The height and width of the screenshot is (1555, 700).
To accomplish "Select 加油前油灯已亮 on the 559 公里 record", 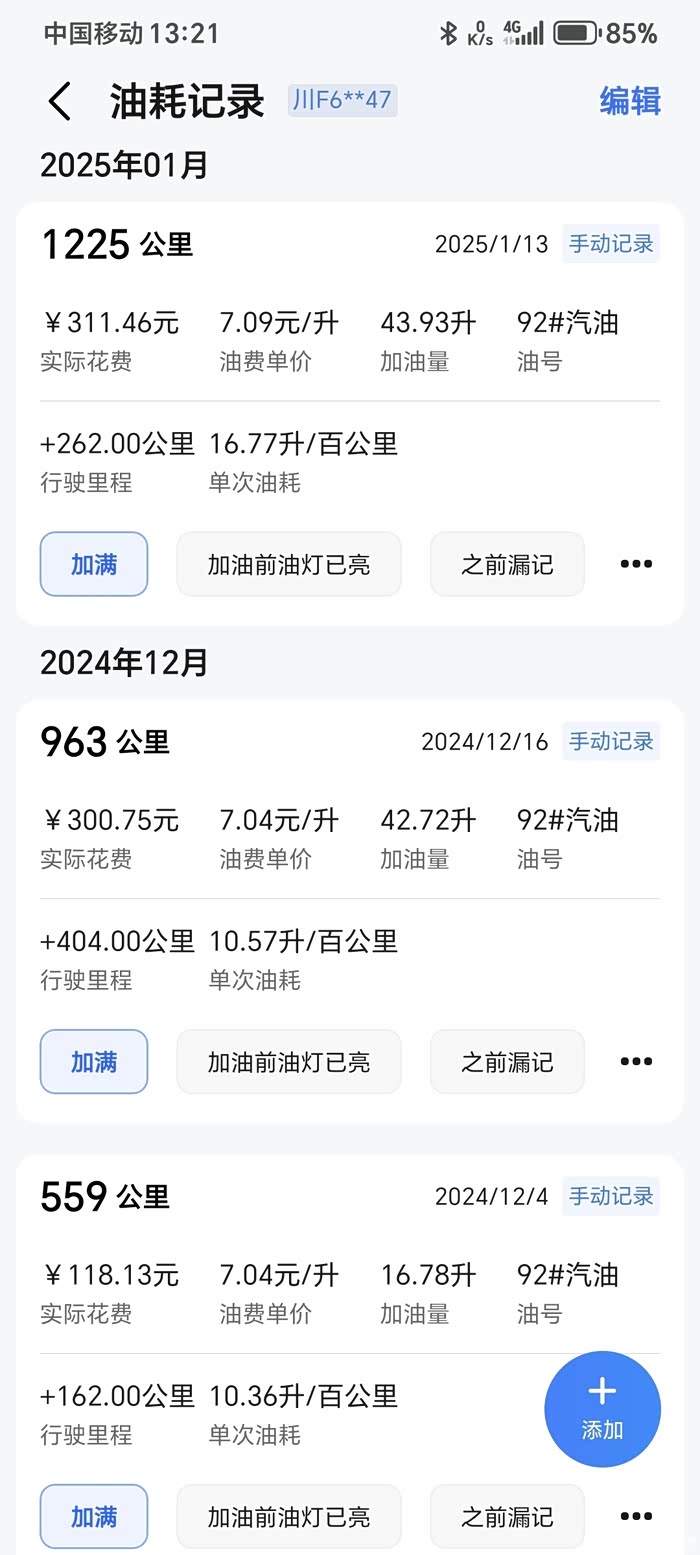I will click(x=289, y=1516).
